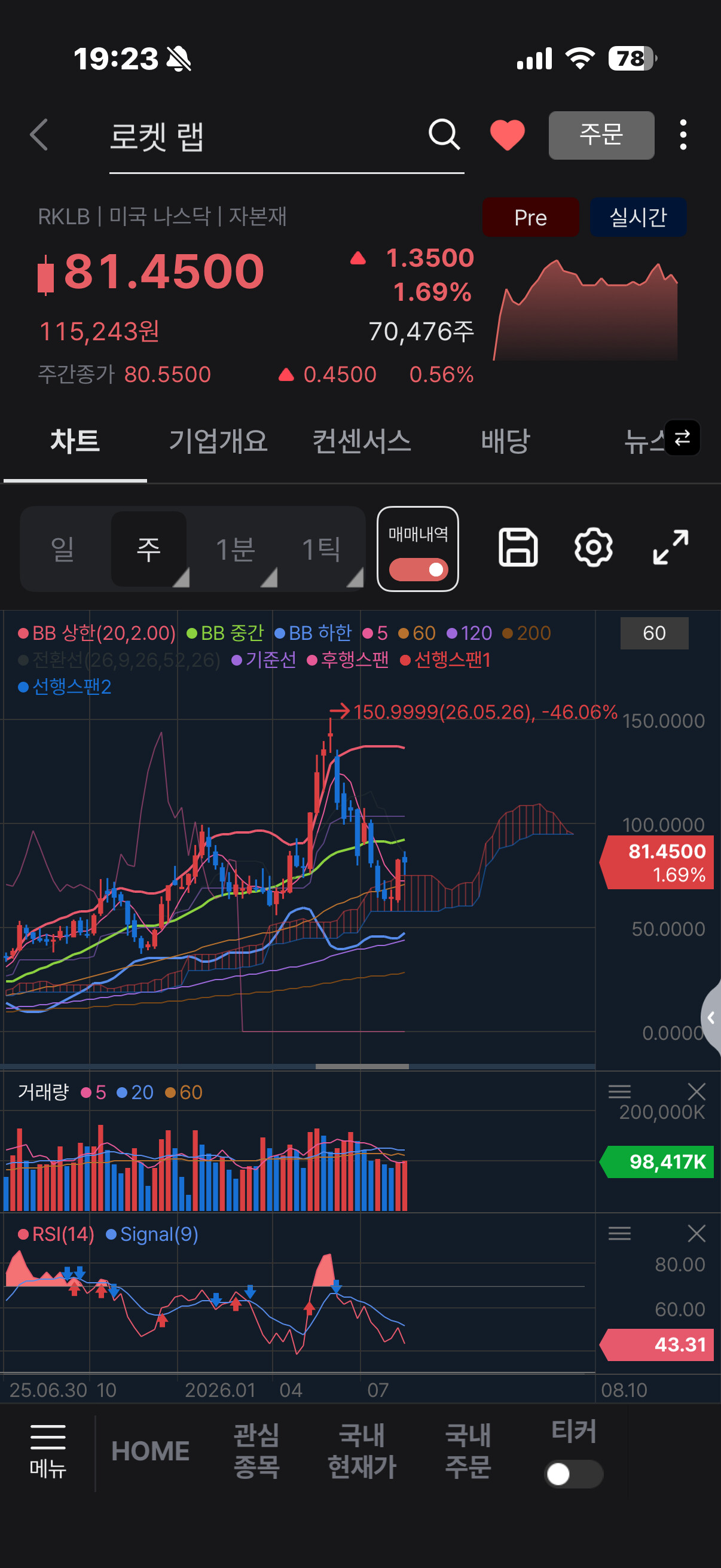721x1568 pixels.
Task: Close the 거래량 volume indicator panel
Action: click(x=696, y=1091)
